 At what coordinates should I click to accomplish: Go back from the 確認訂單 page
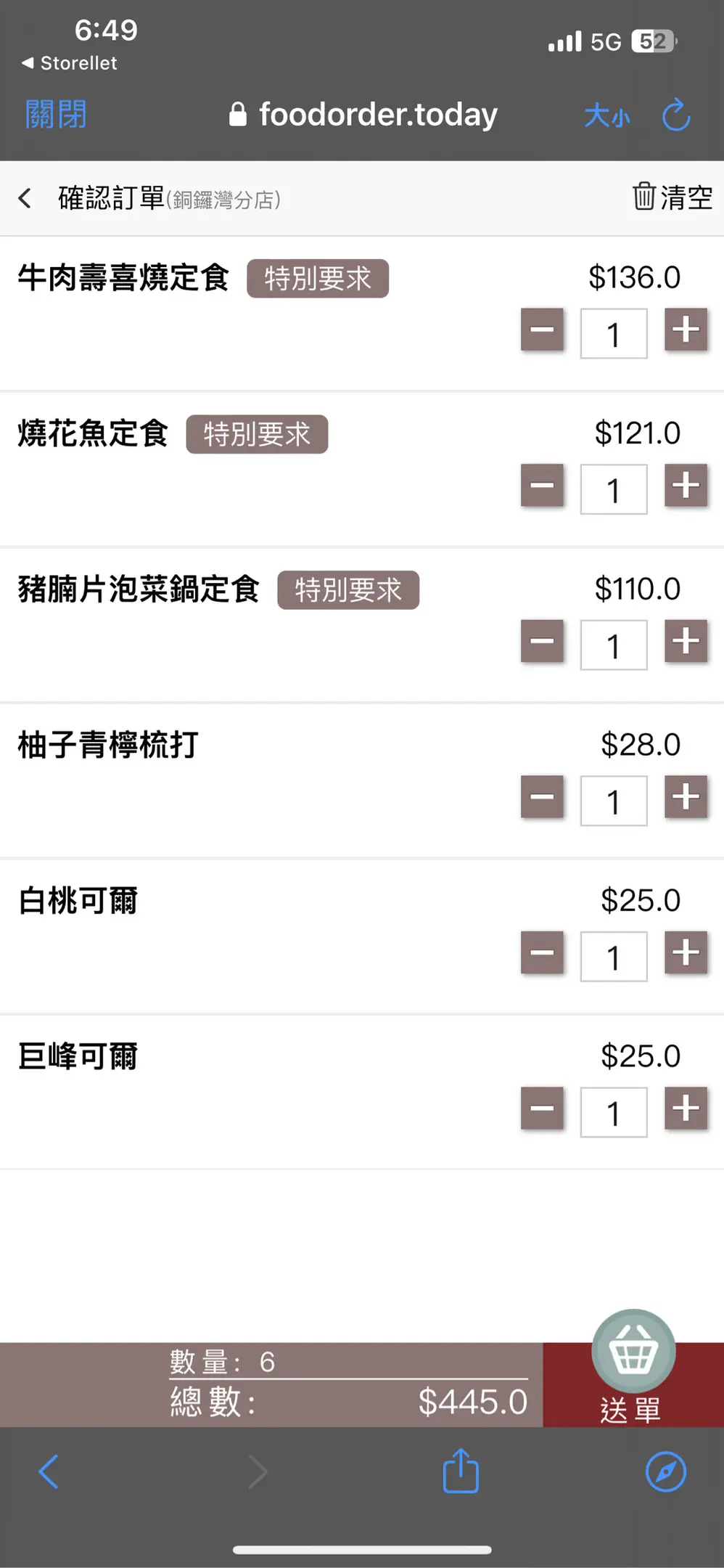tap(25, 198)
